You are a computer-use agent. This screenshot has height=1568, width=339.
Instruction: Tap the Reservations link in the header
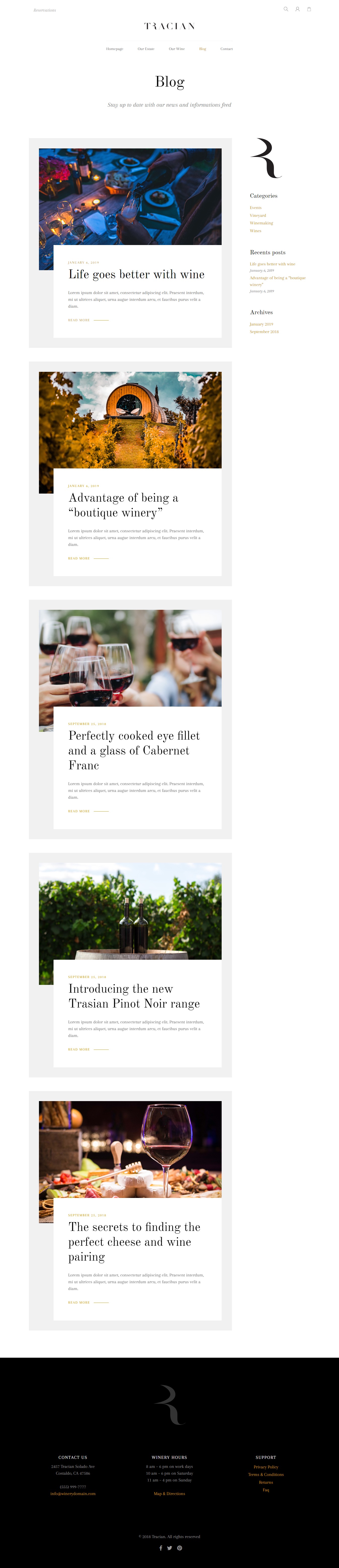44,10
